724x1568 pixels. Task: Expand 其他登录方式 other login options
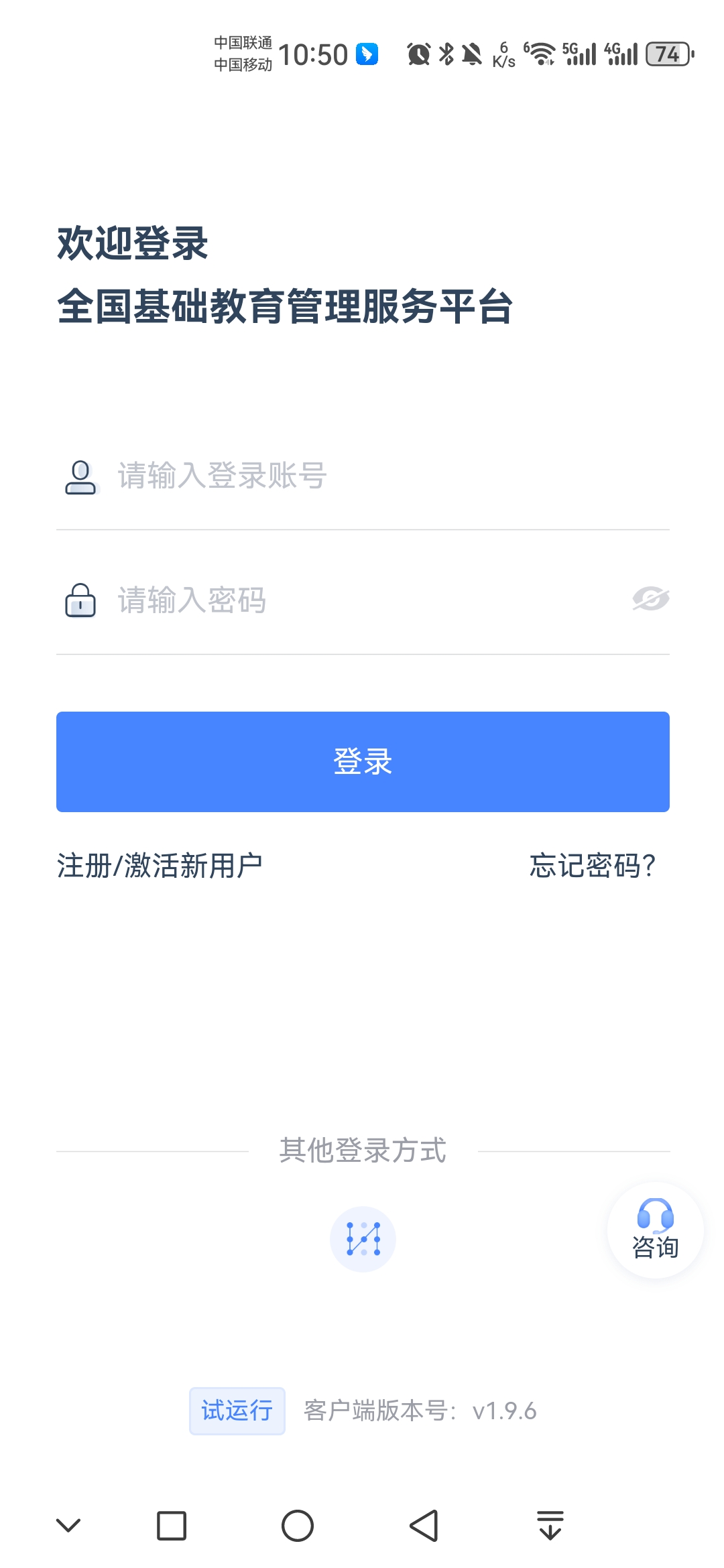[362, 1147]
